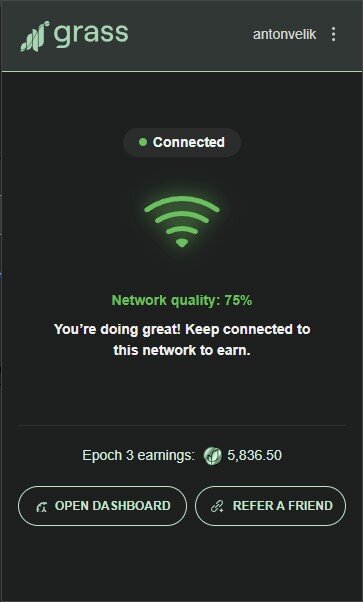Open the three-dot overflow menu
The image size is (363, 602).
click(333, 34)
